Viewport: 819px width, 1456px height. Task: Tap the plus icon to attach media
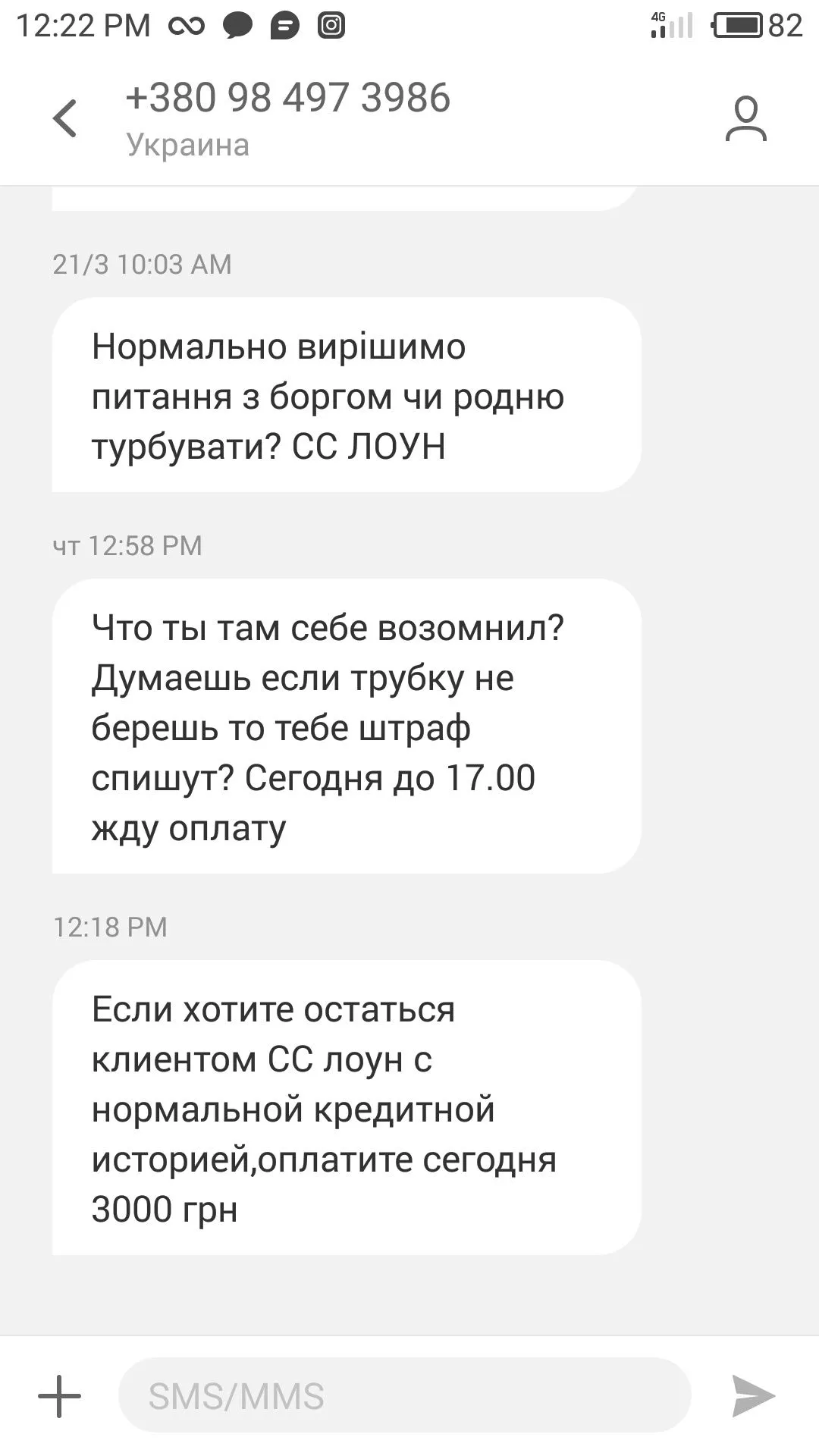point(59,1396)
